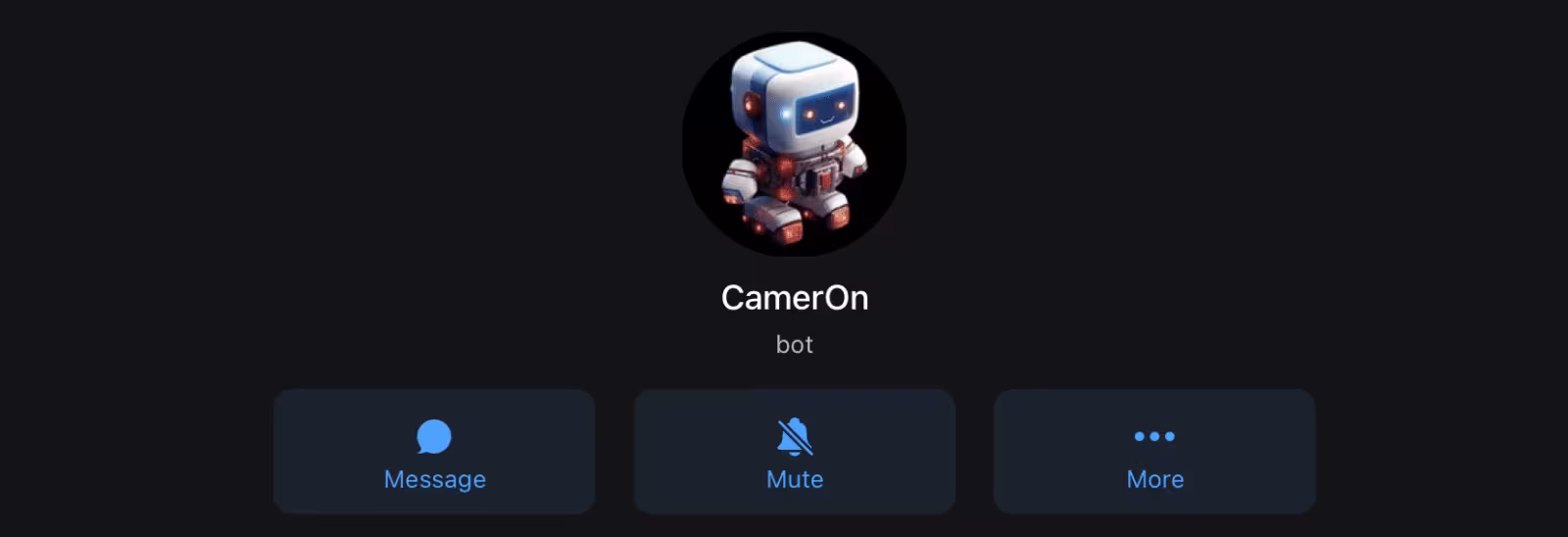Message the CamerOn bot
Viewport: 1568px width, 537px height.
(434, 452)
